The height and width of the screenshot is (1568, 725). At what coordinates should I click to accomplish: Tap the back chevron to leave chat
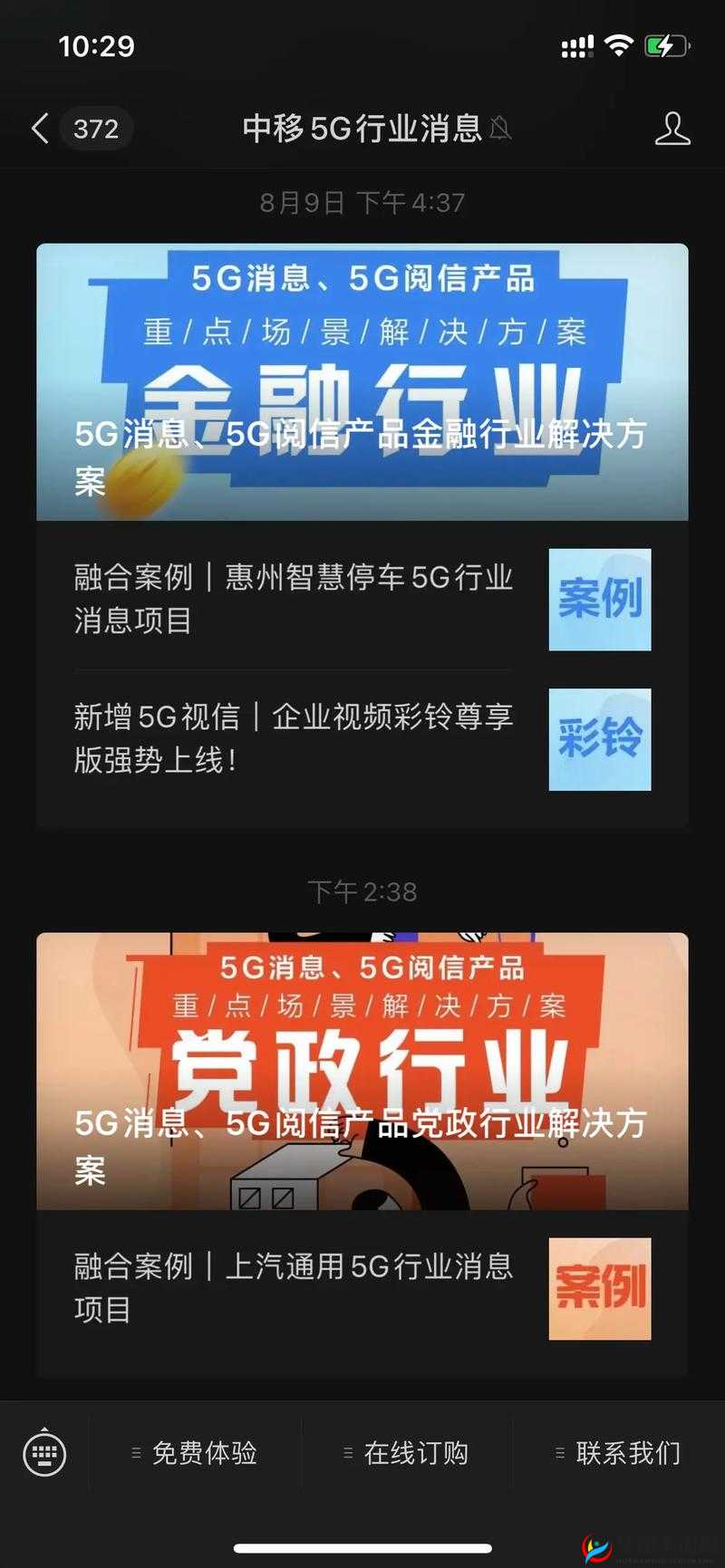tap(38, 128)
